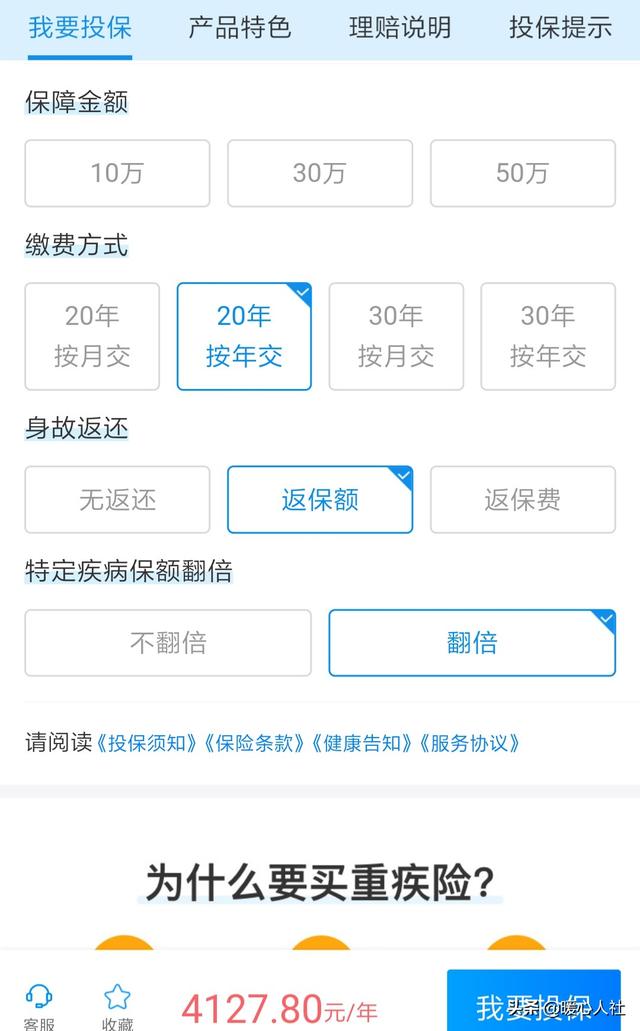
Task: Open the 理赔说明 tab
Action: (400, 28)
